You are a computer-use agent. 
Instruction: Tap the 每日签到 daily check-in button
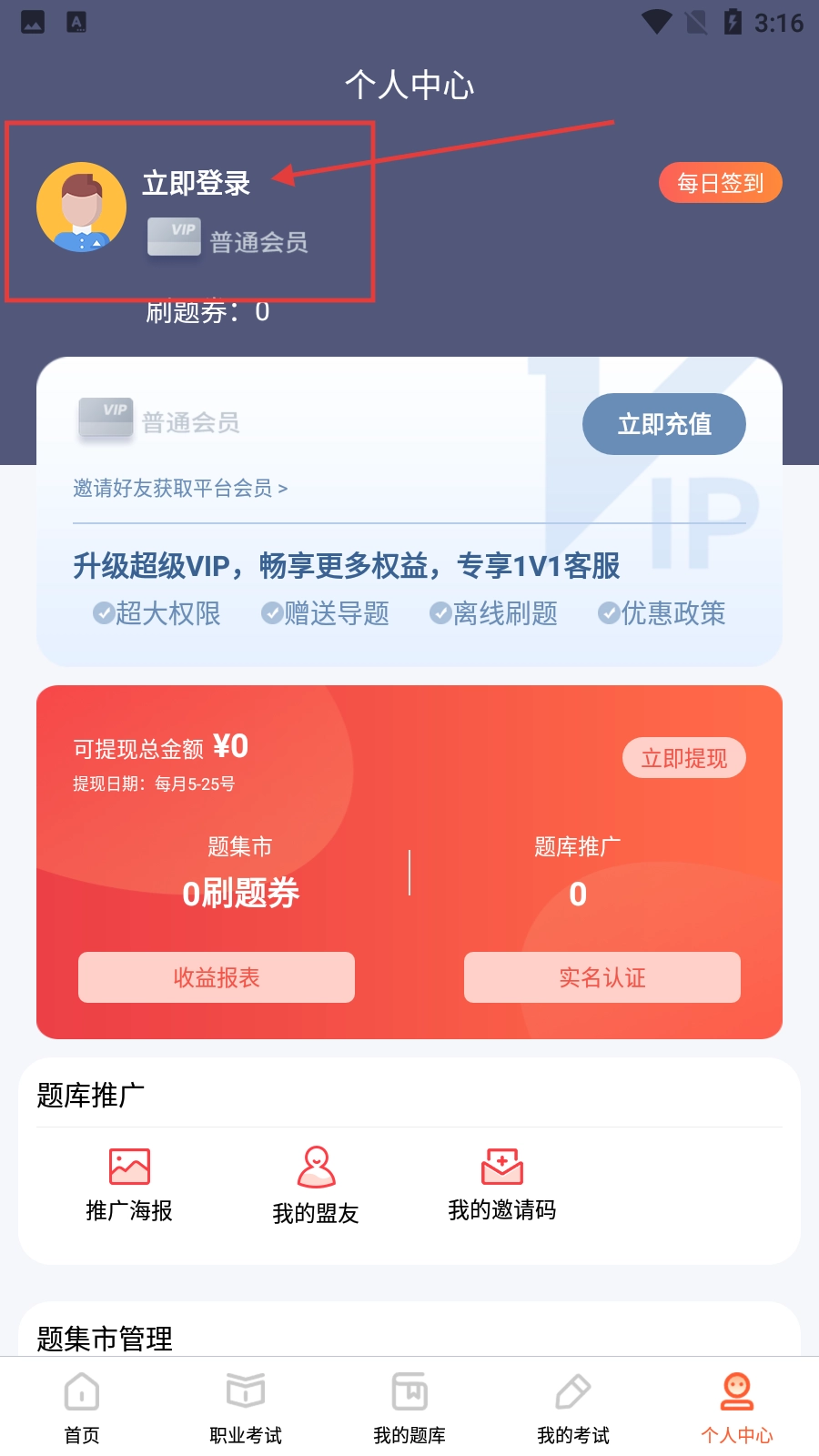[x=720, y=183]
